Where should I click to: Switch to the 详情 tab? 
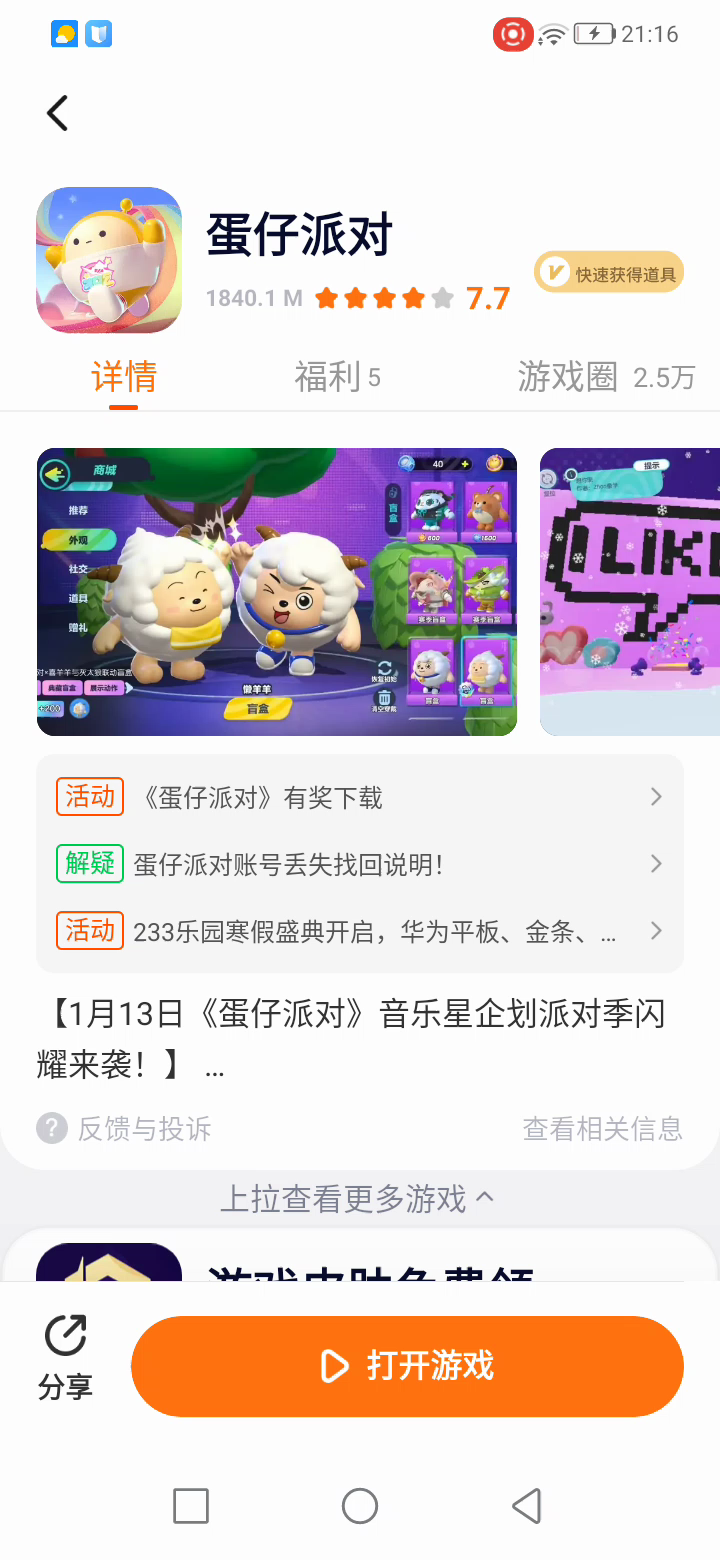(124, 377)
